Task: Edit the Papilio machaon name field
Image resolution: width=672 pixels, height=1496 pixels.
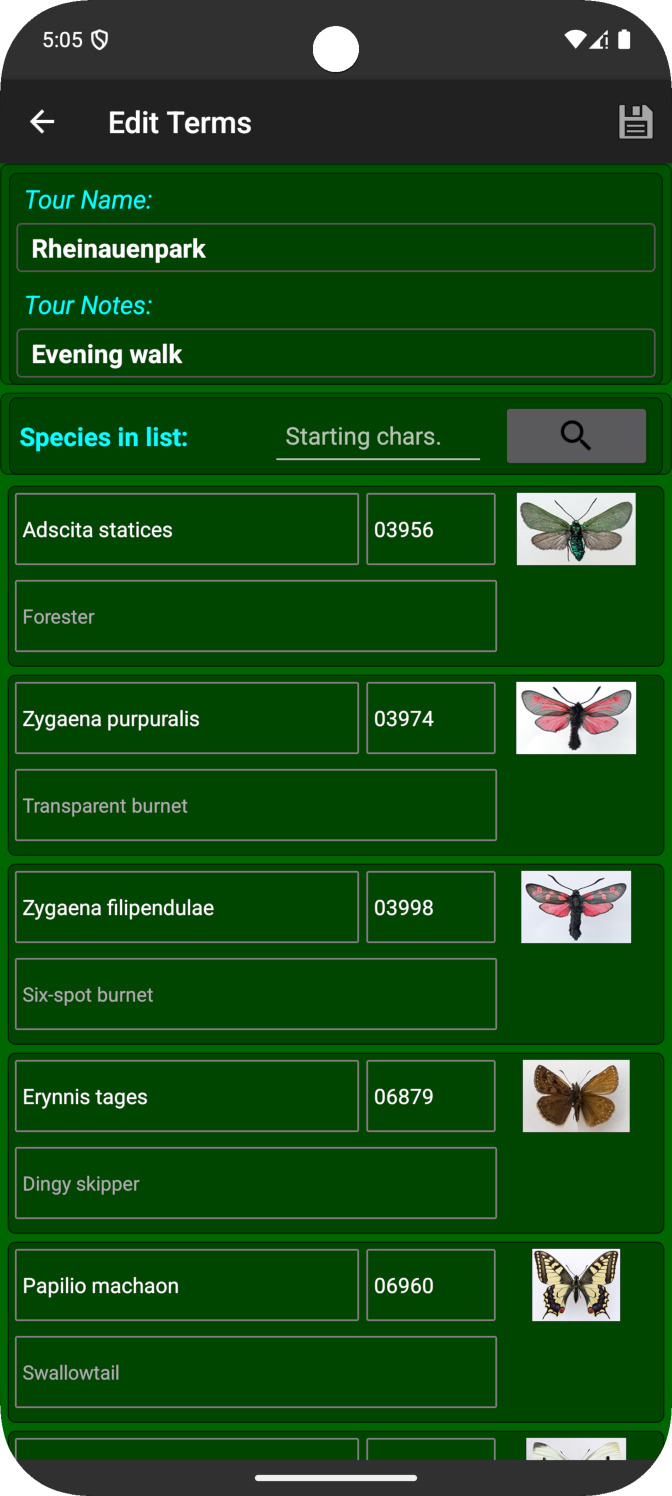Action: pyautogui.click(x=187, y=1285)
